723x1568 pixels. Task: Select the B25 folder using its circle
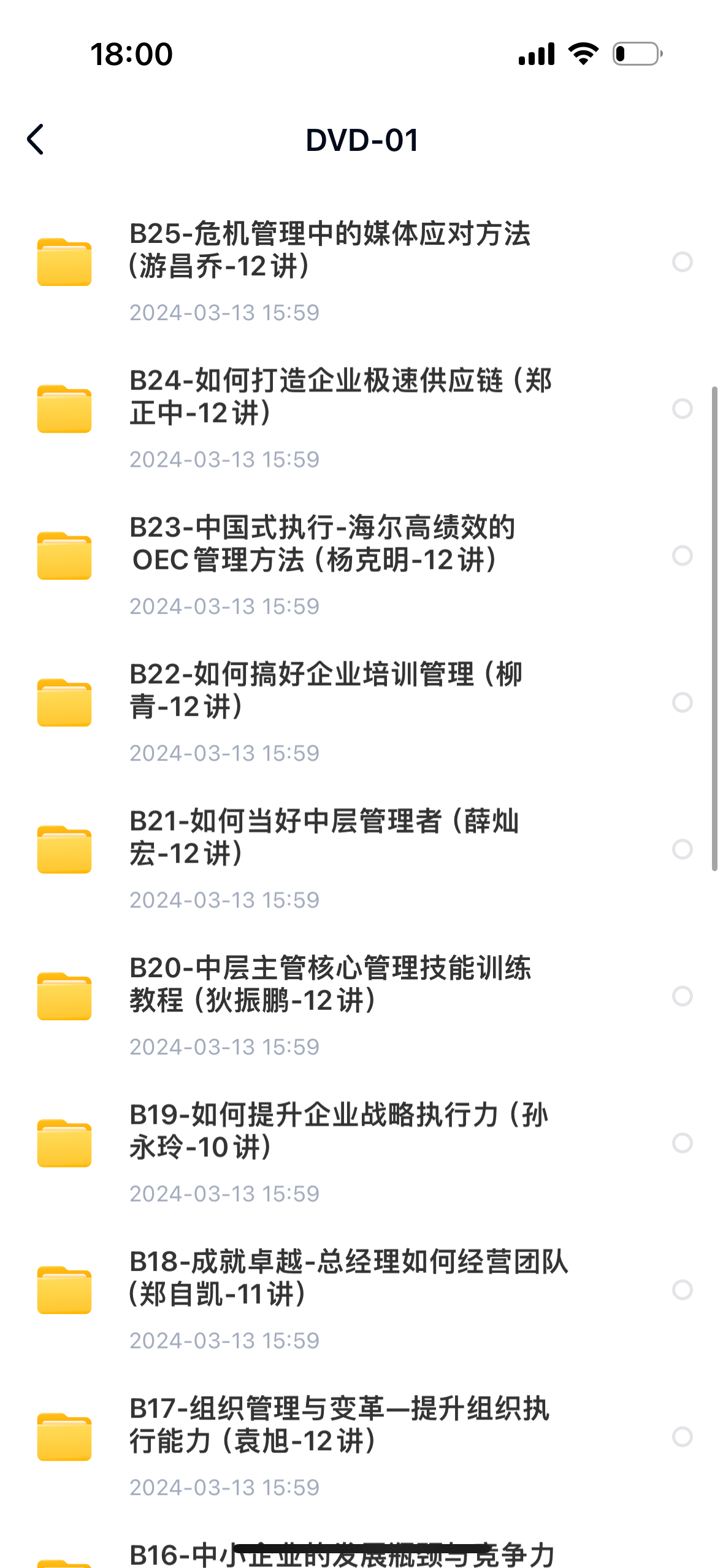coord(682,262)
